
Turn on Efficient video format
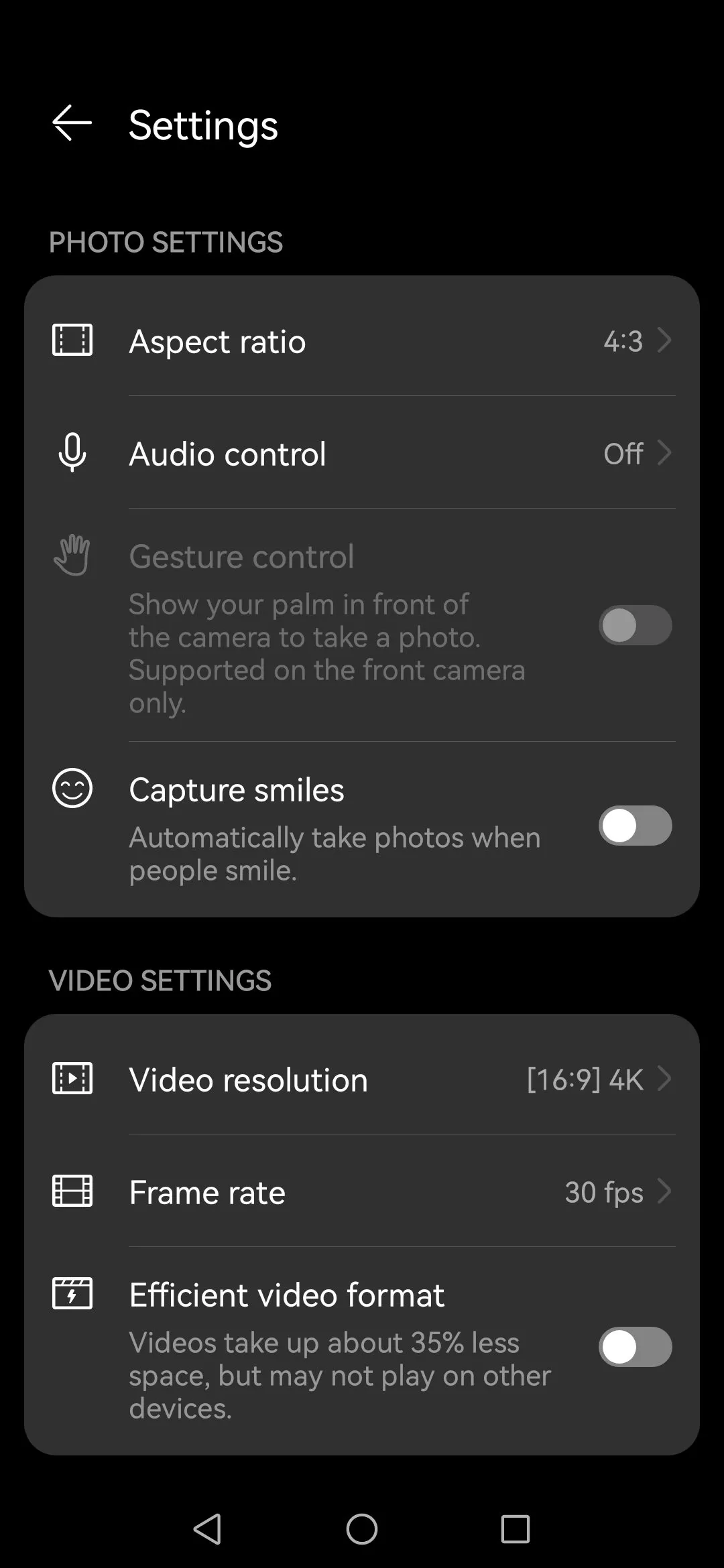click(634, 1347)
